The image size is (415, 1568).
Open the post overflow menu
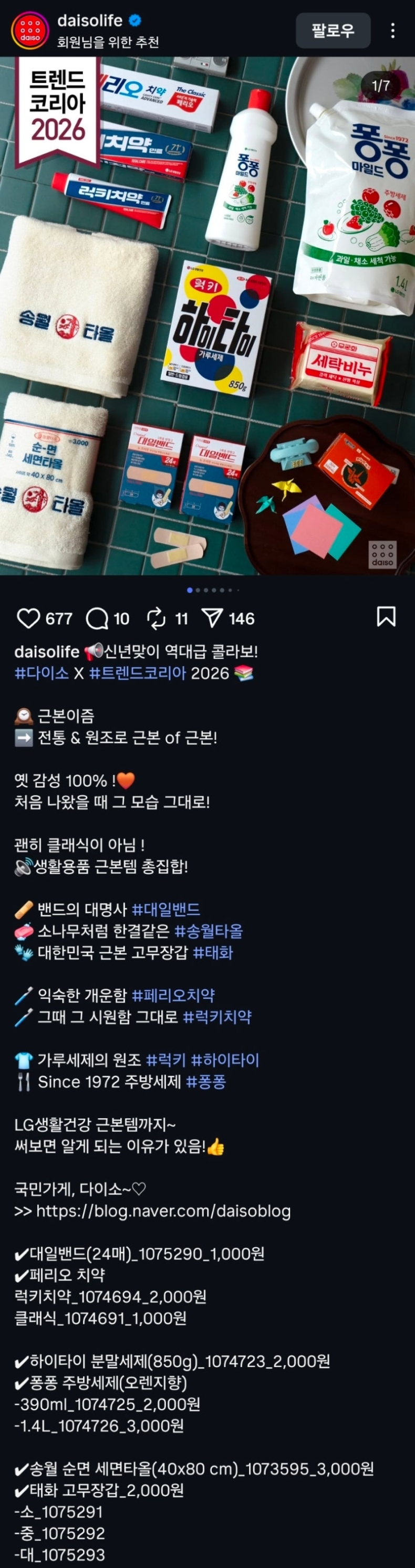pos(392,30)
